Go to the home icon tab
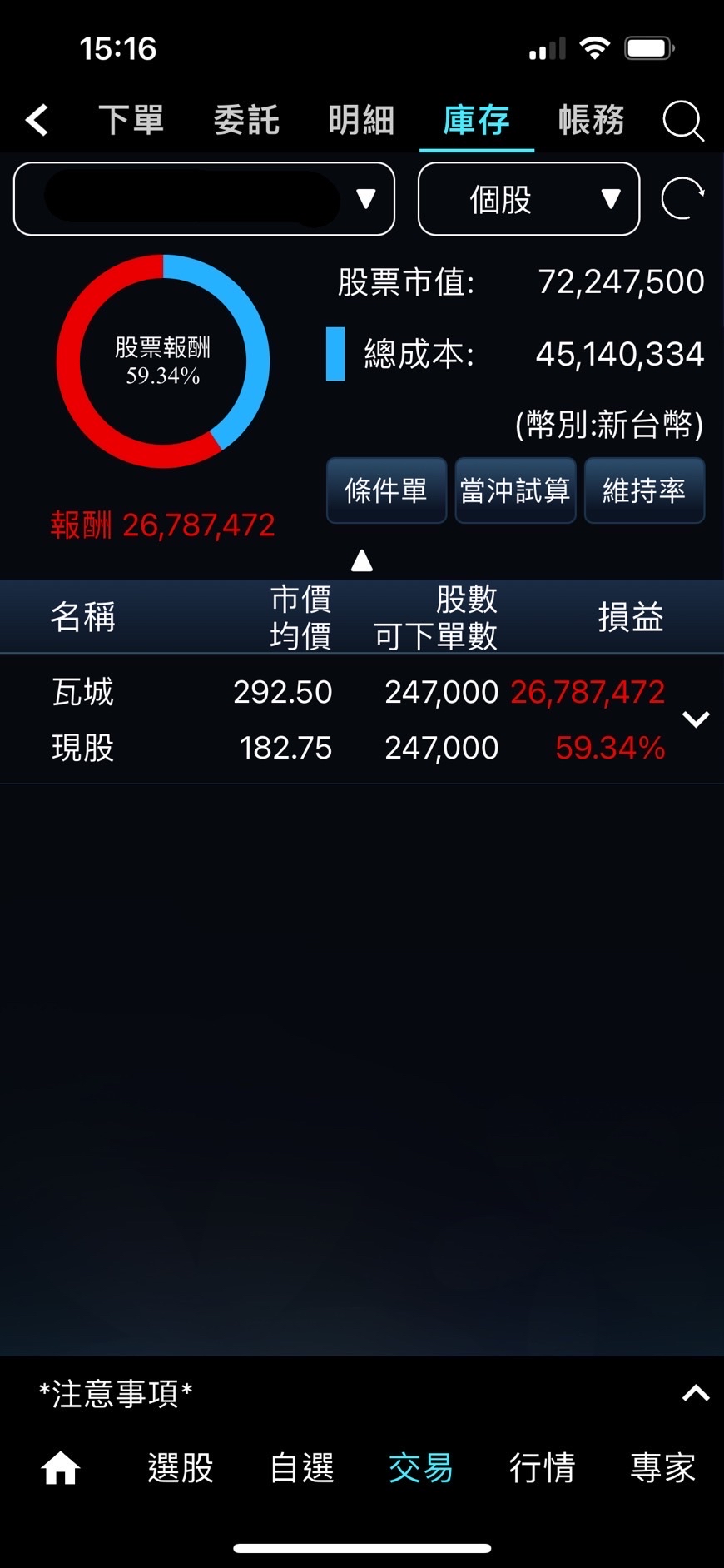This screenshot has width=724, height=1568. tap(61, 1467)
